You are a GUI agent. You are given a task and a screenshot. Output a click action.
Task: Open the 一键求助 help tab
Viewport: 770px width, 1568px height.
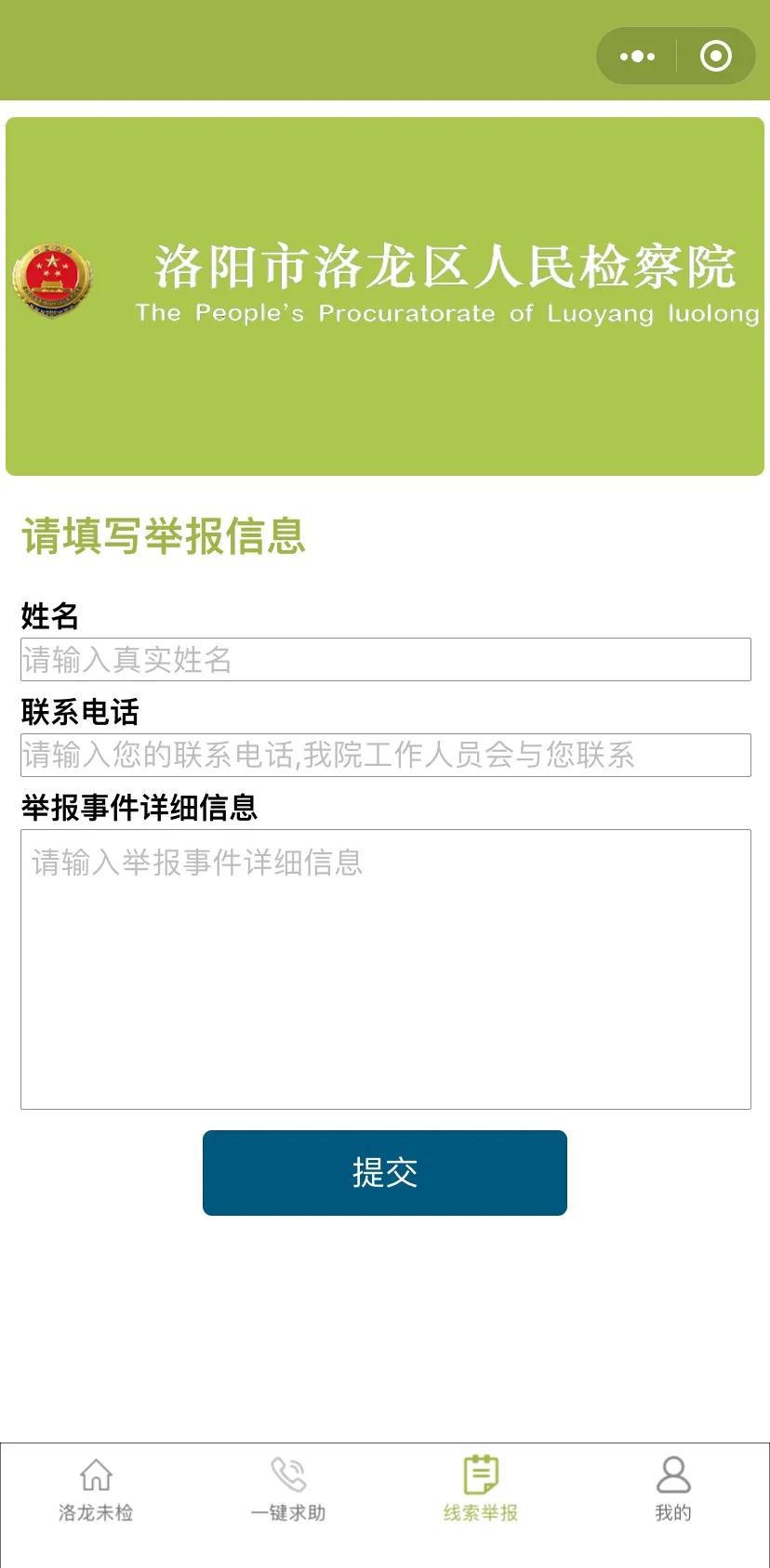(x=288, y=1490)
